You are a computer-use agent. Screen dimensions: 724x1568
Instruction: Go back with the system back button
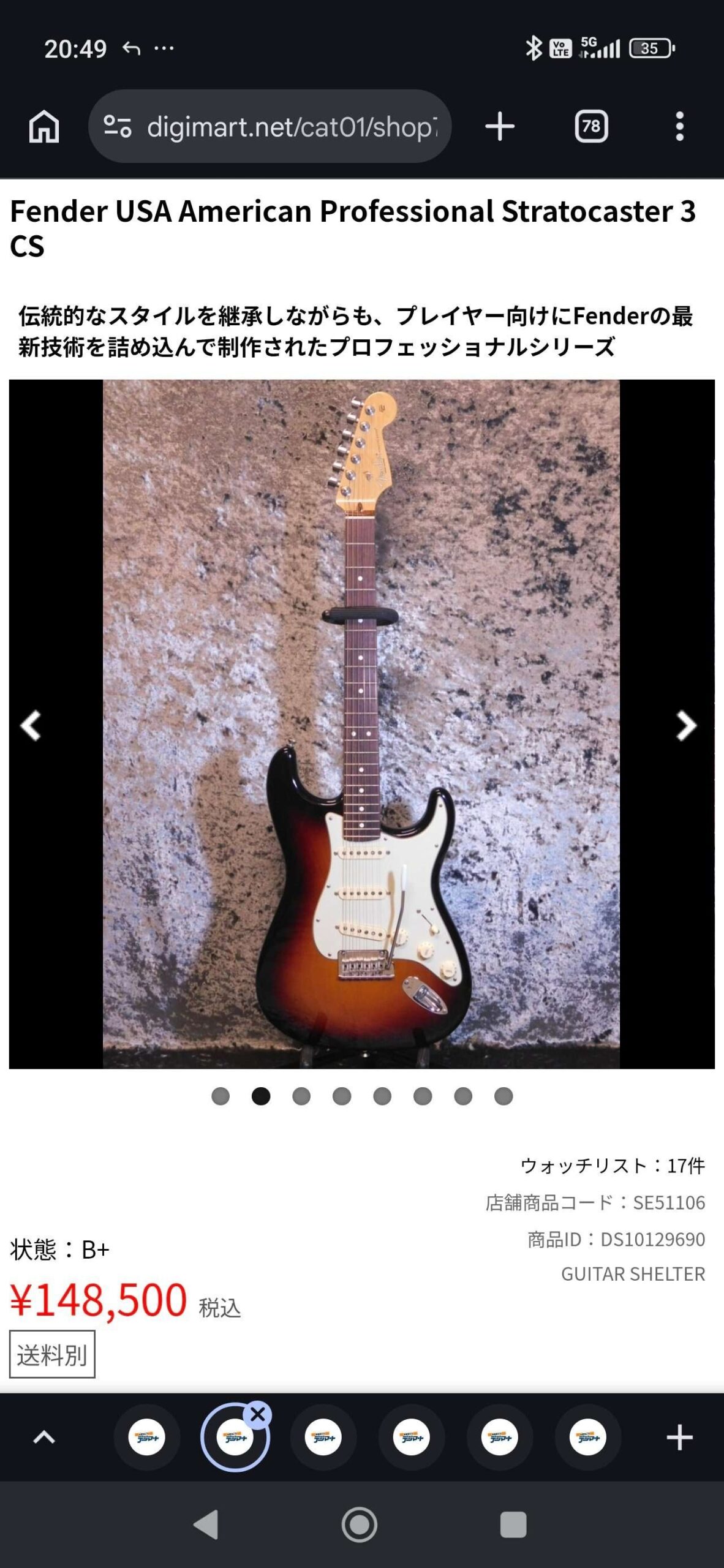[x=206, y=1525]
